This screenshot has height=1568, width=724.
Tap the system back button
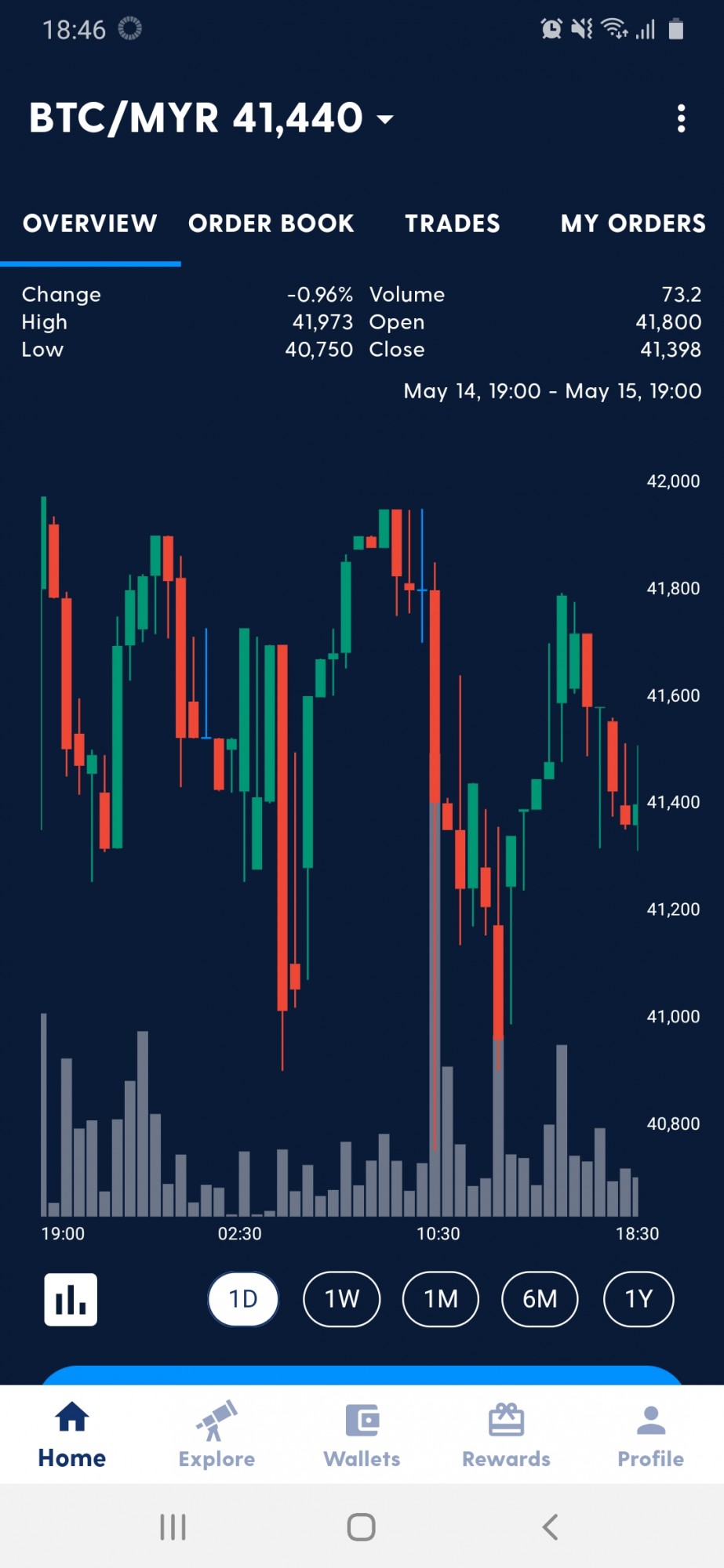551,1526
